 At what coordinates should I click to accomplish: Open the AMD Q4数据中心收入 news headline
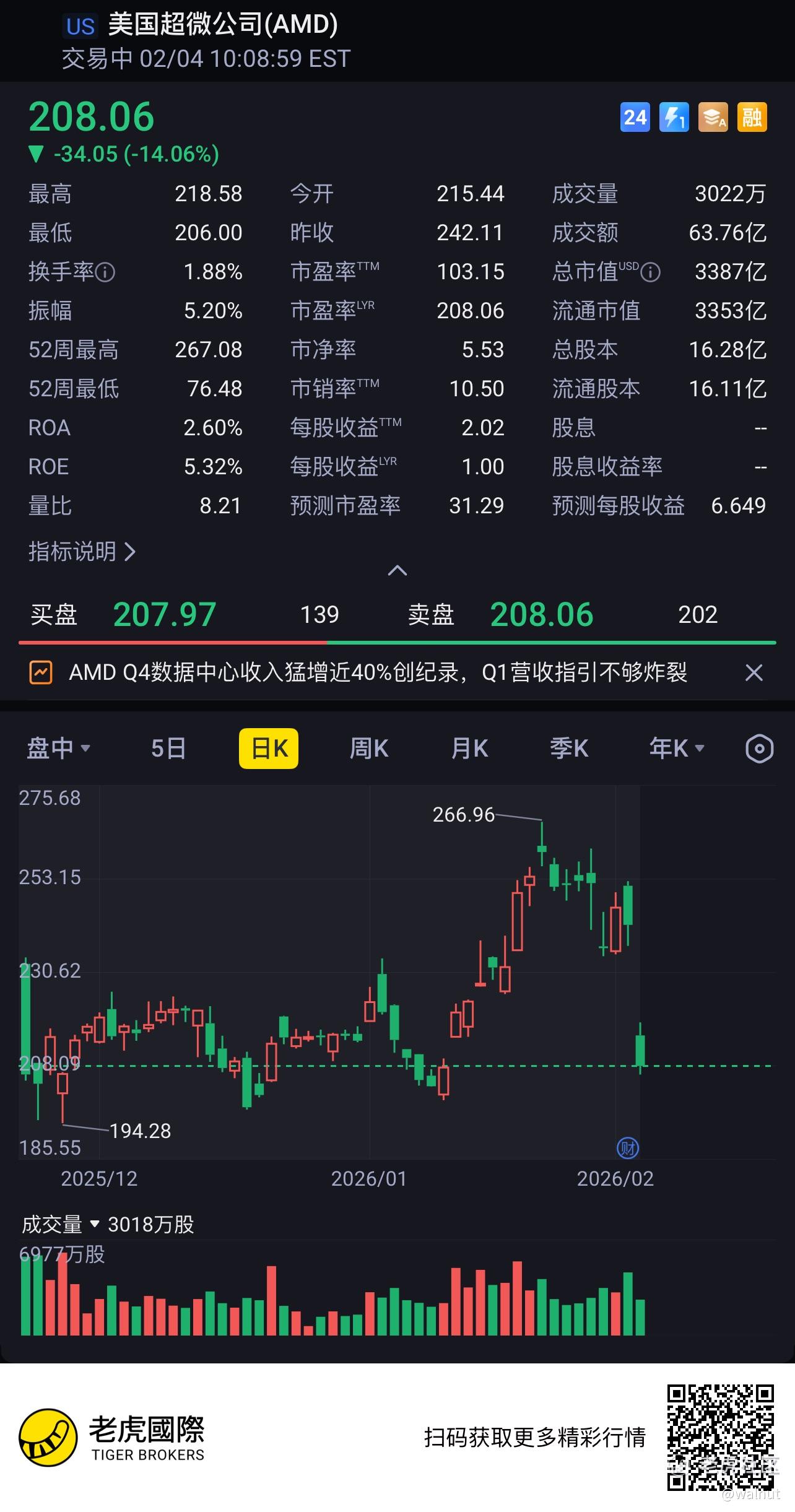click(x=378, y=672)
